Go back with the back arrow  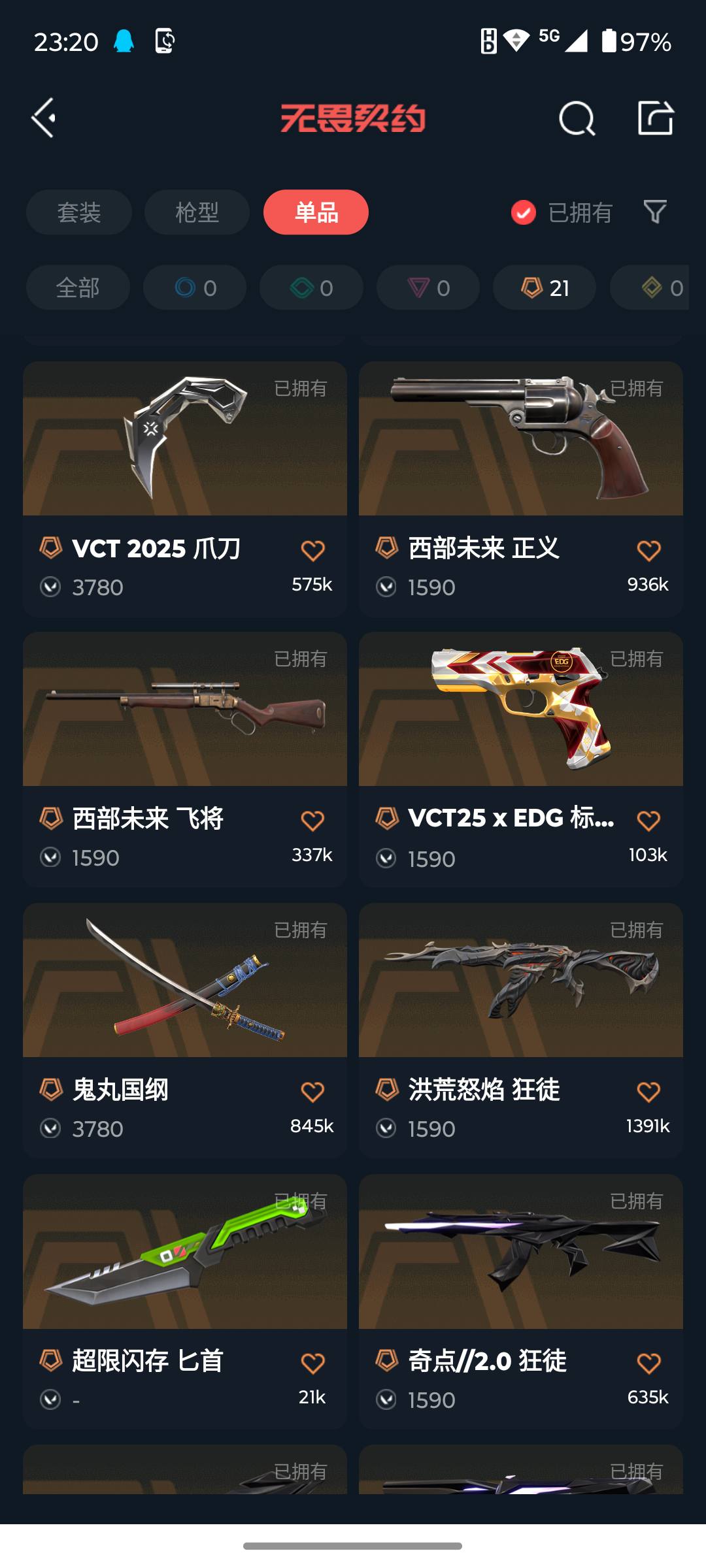(x=43, y=118)
